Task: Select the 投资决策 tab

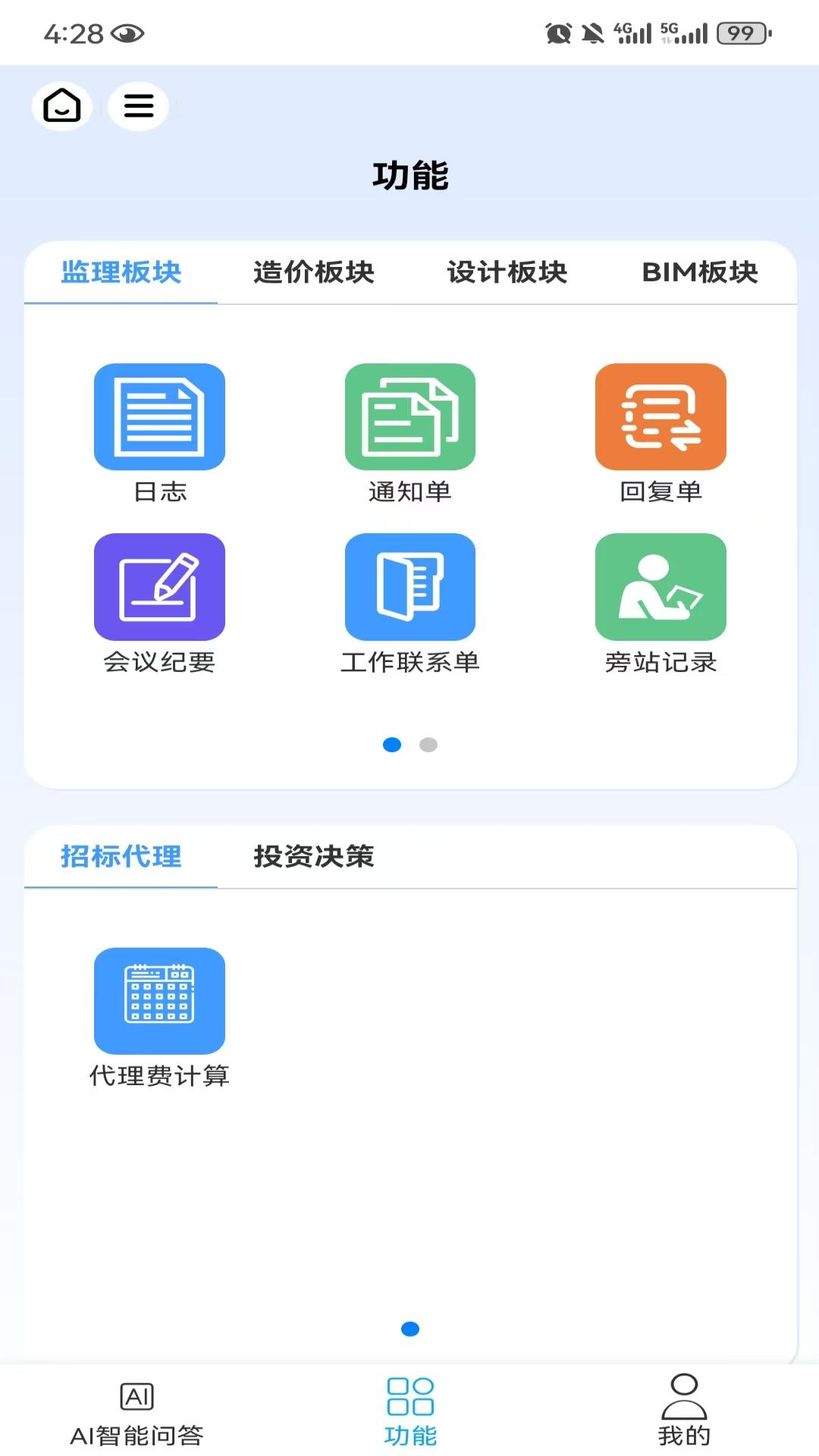Action: (x=314, y=856)
